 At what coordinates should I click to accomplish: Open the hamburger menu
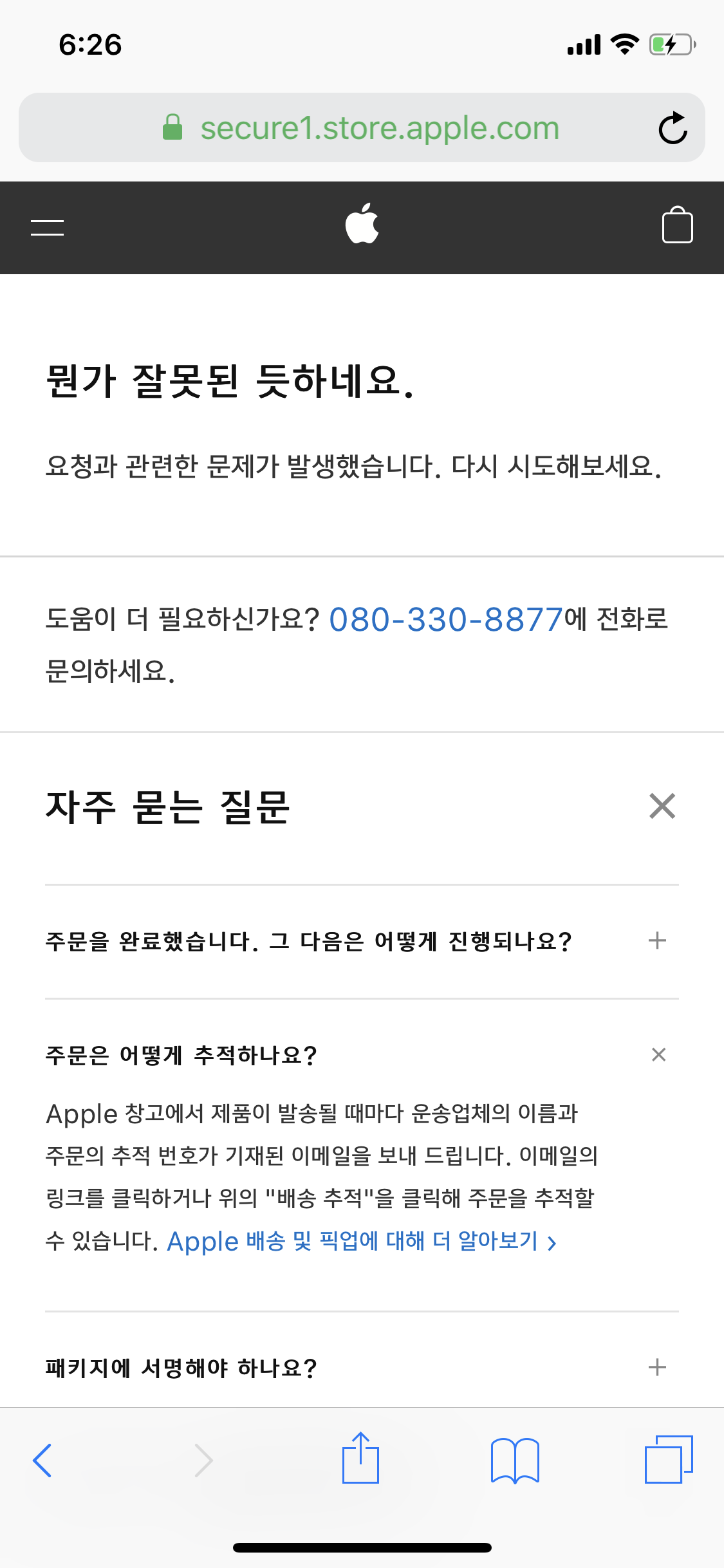(47, 227)
